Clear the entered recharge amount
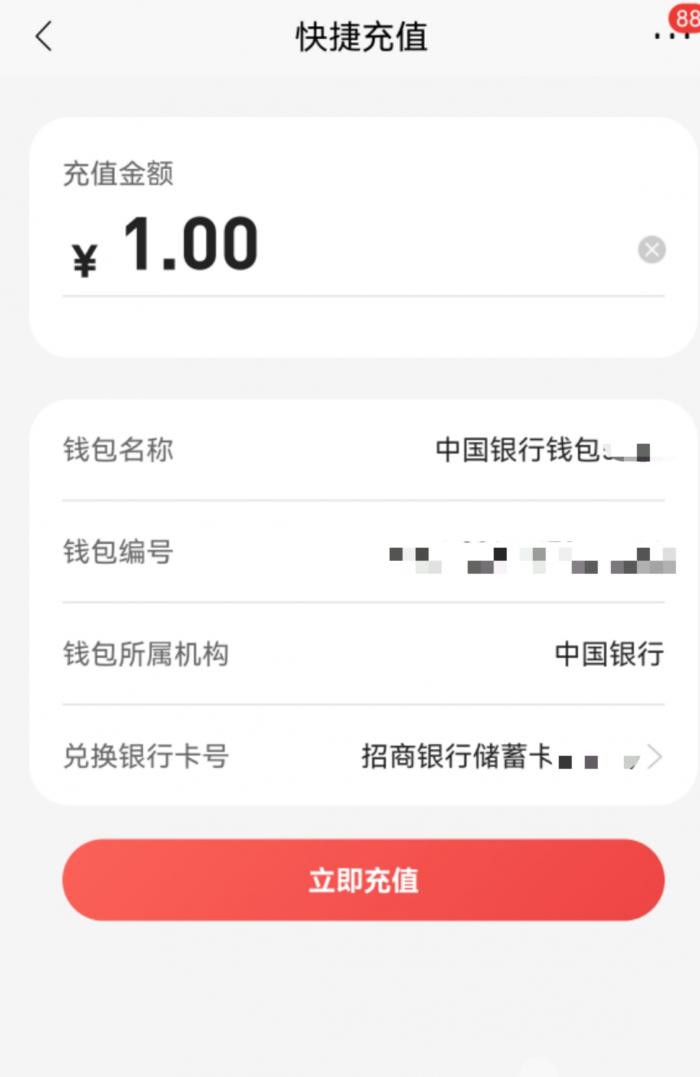The image size is (700, 1077). (x=652, y=249)
